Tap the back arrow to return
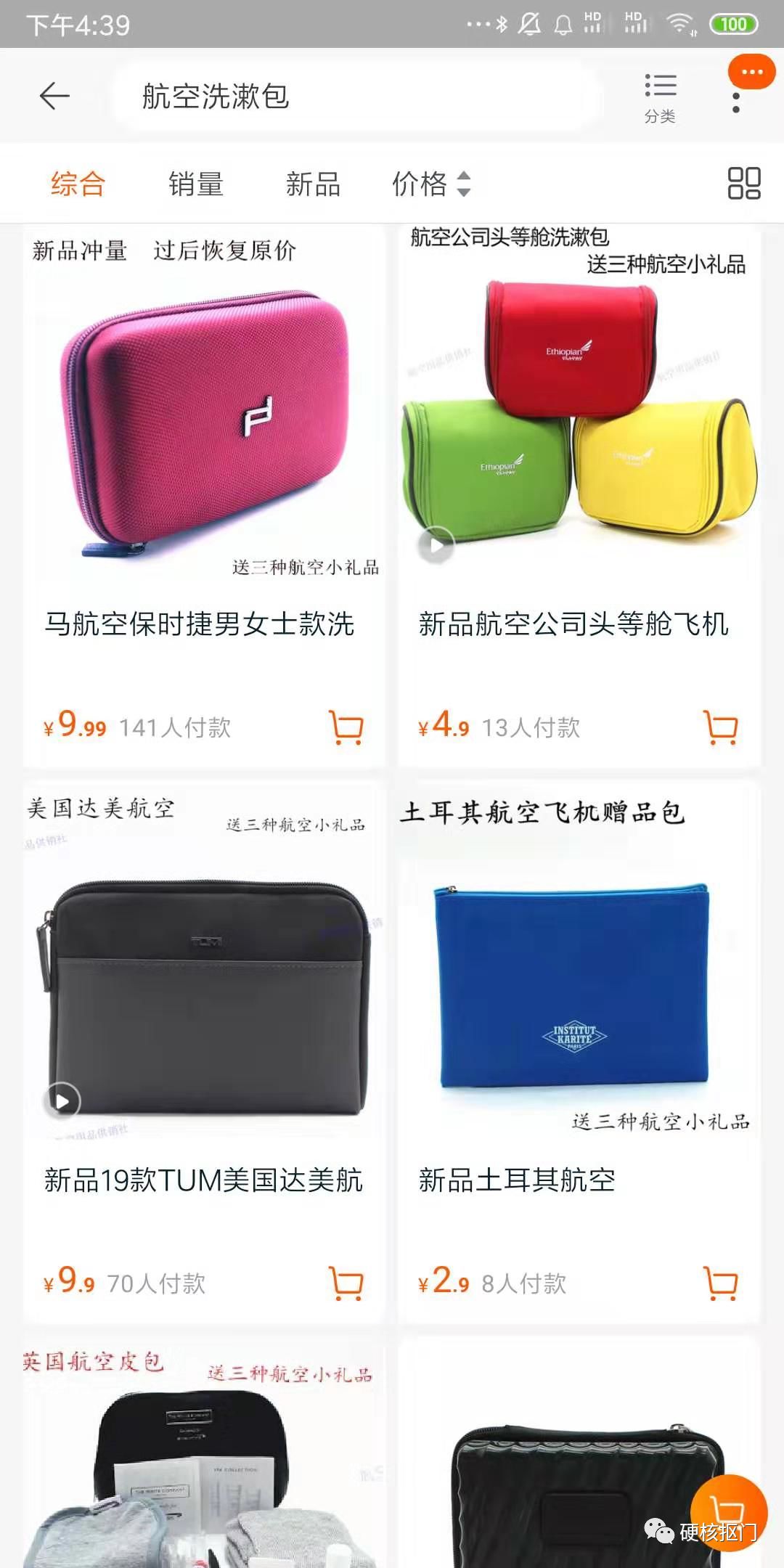The height and width of the screenshot is (1568, 784). (x=53, y=94)
